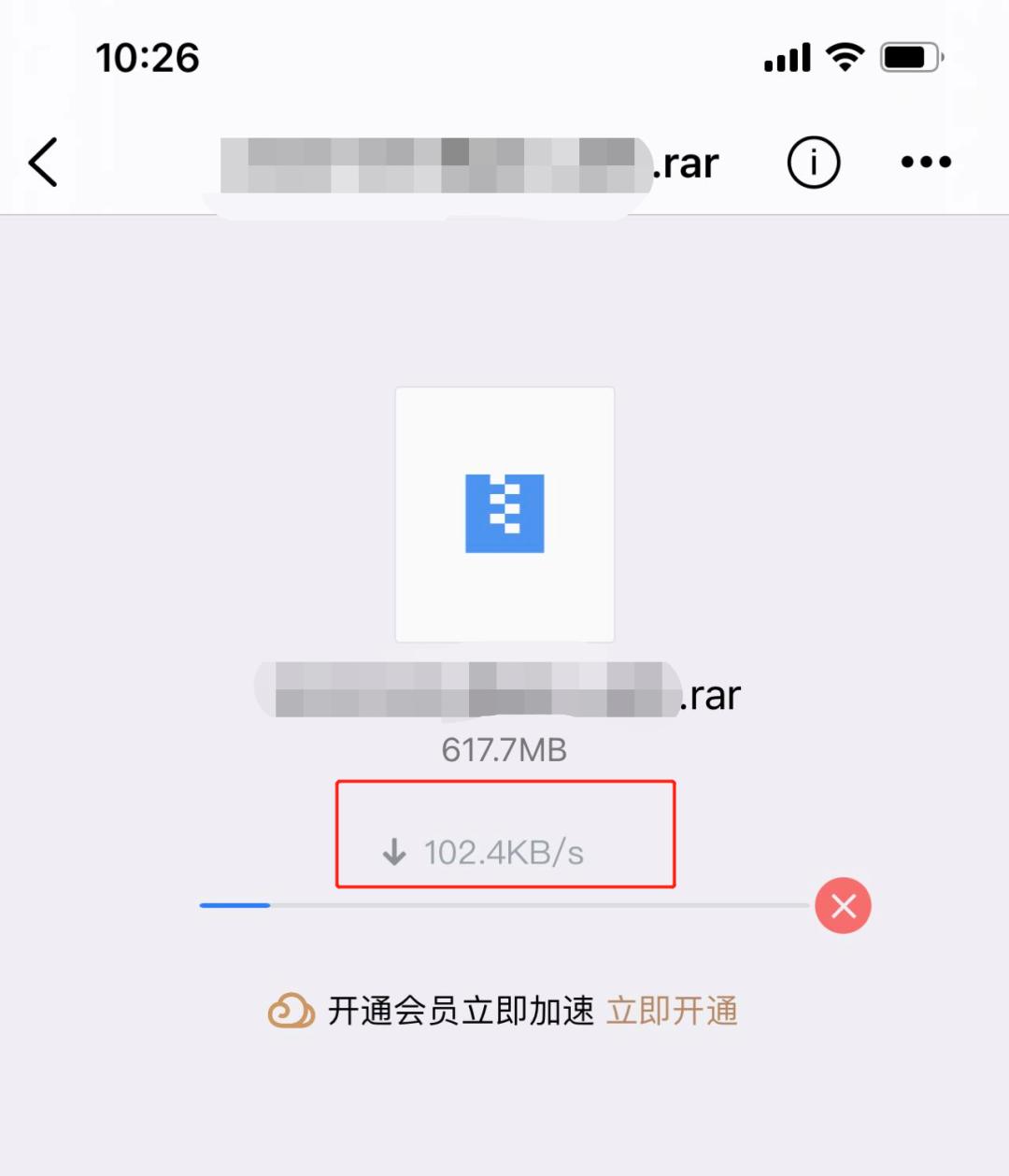Image resolution: width=1009 pixels, height=1176 pixels.
Task: Tap the 617.7MB file size label
Action: click(x=504, y=748)
